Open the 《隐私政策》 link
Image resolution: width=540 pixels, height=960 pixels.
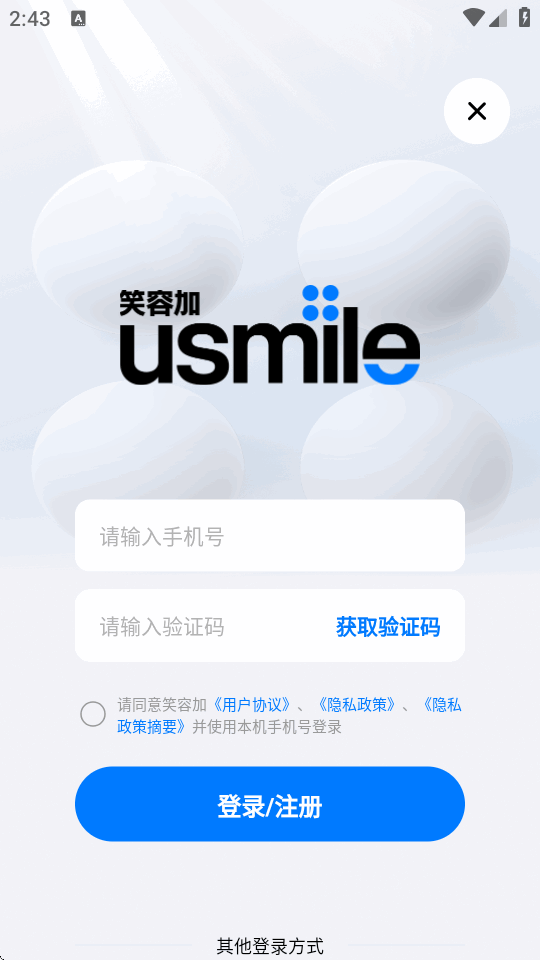tap(358, 705)
